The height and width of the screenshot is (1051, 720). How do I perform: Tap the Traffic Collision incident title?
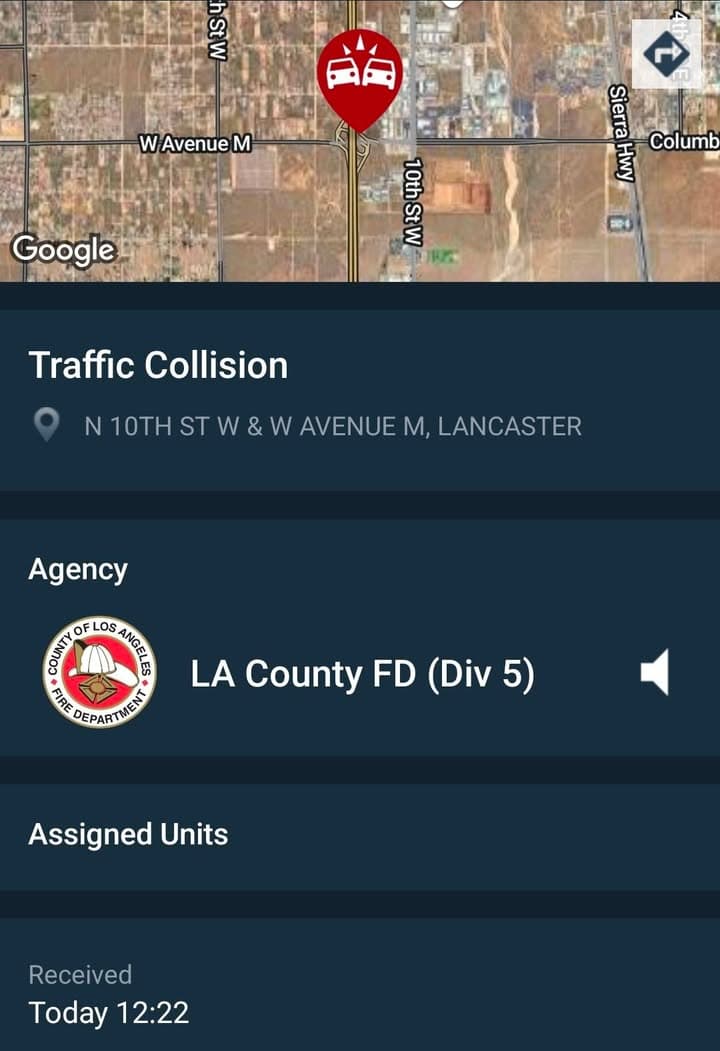click(x=158, y=364)
